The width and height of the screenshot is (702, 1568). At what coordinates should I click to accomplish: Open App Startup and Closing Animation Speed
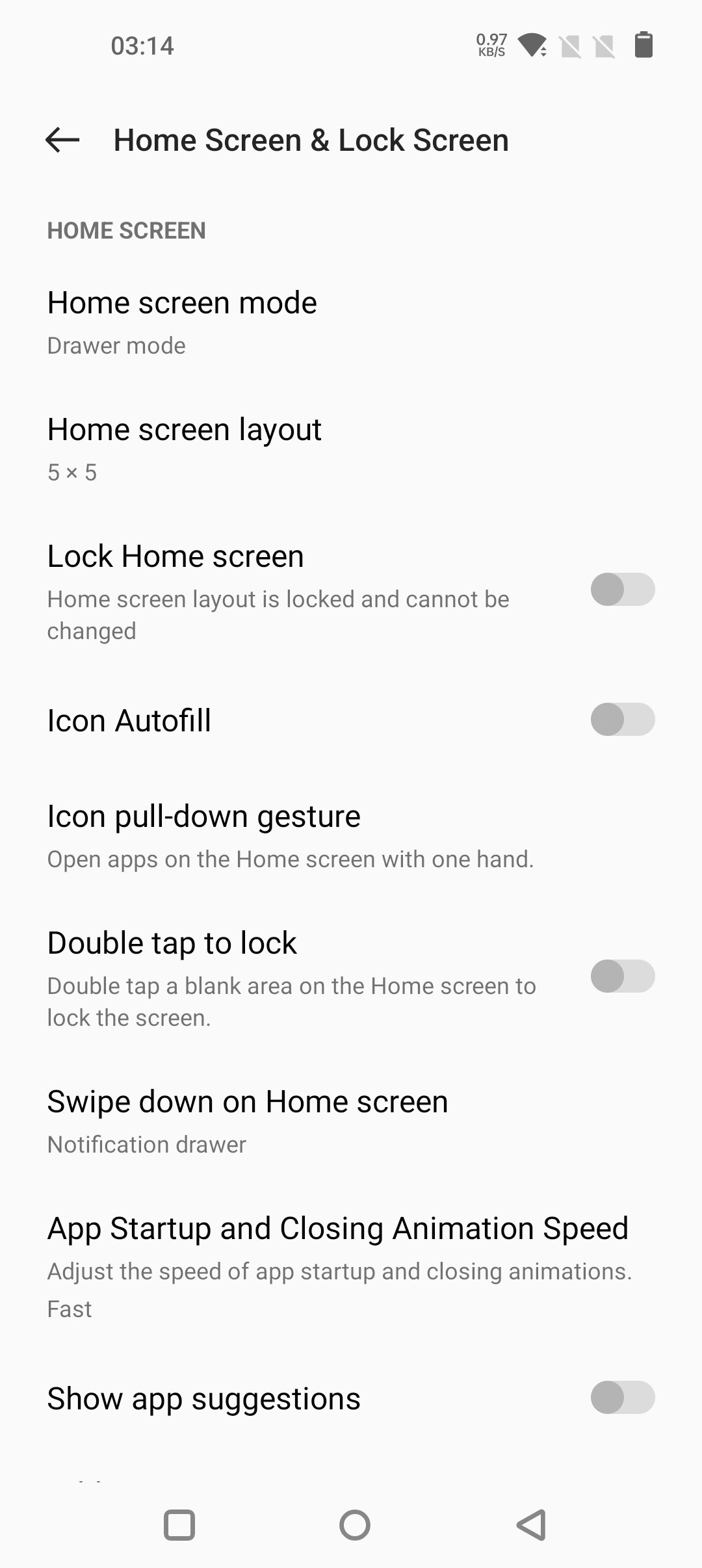[351, 1268]
